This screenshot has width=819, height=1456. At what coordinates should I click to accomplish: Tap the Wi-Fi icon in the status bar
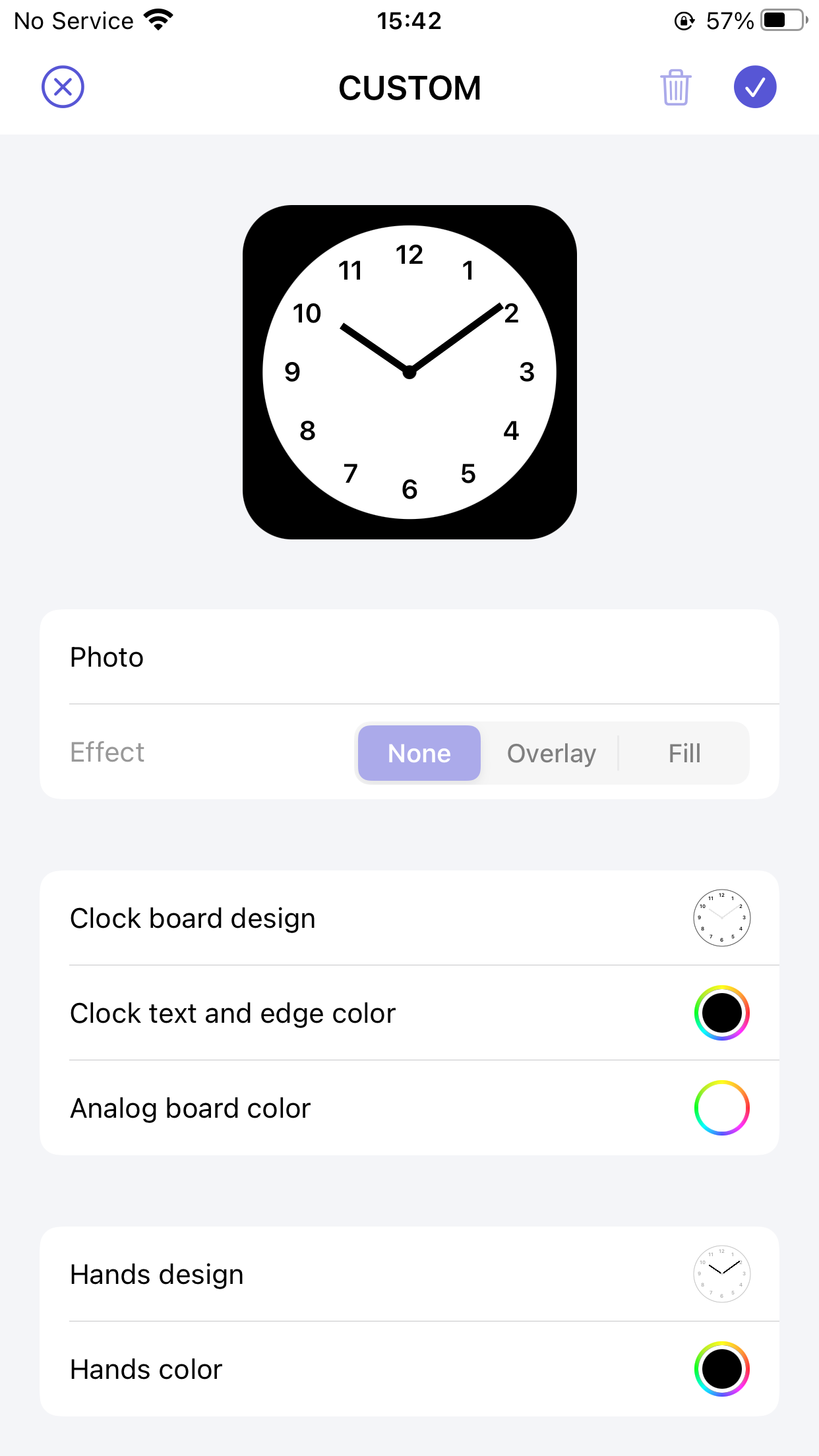coord(158,20)
